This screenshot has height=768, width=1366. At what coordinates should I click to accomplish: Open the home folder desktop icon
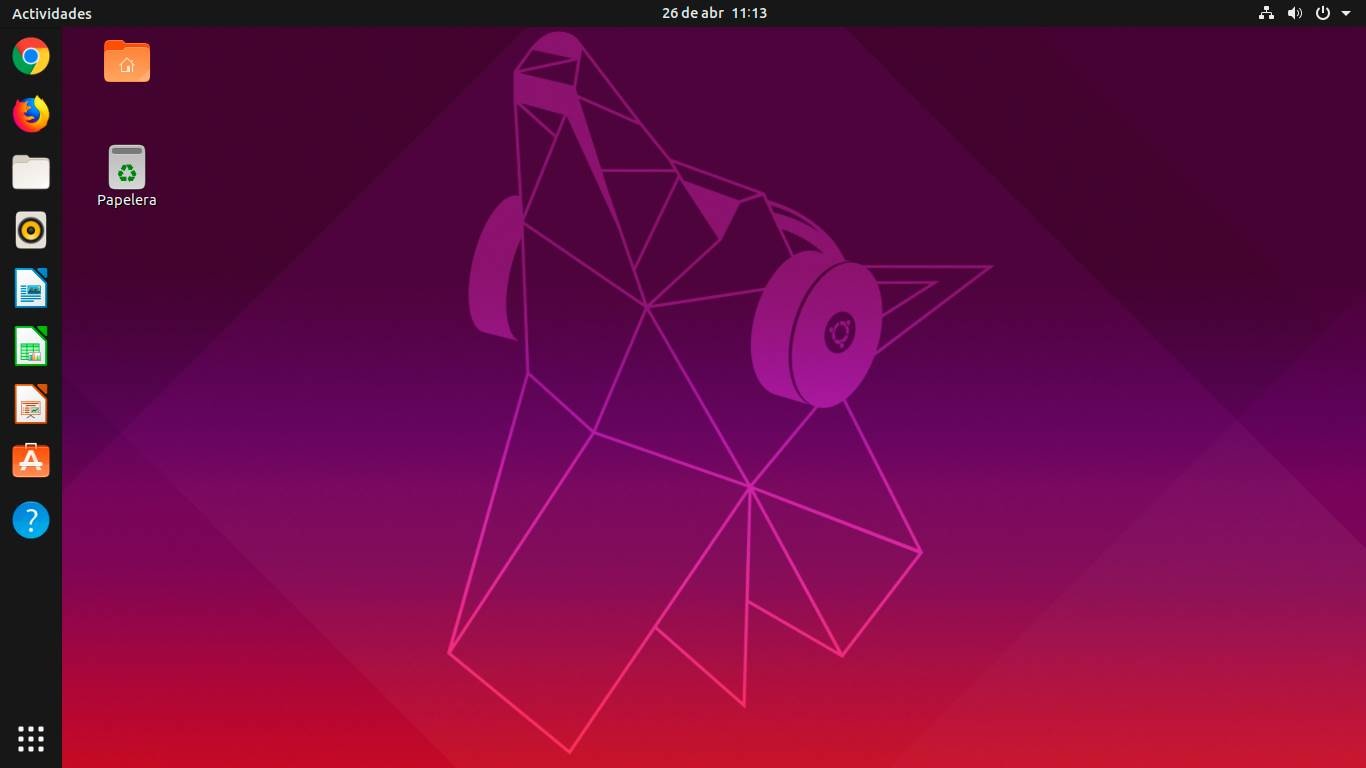pyautogui.click(x=127, y=61)
